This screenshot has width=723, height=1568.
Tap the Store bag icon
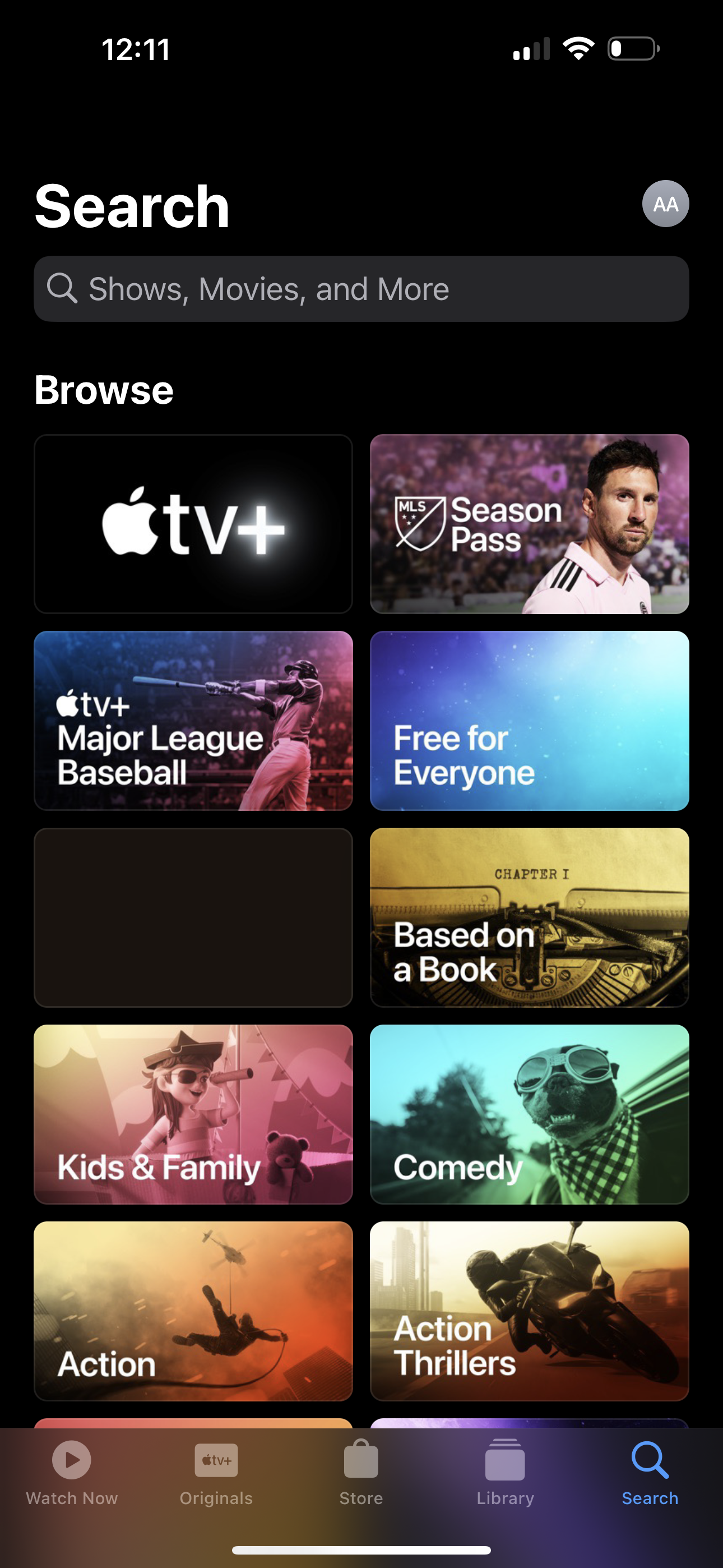361,1460
